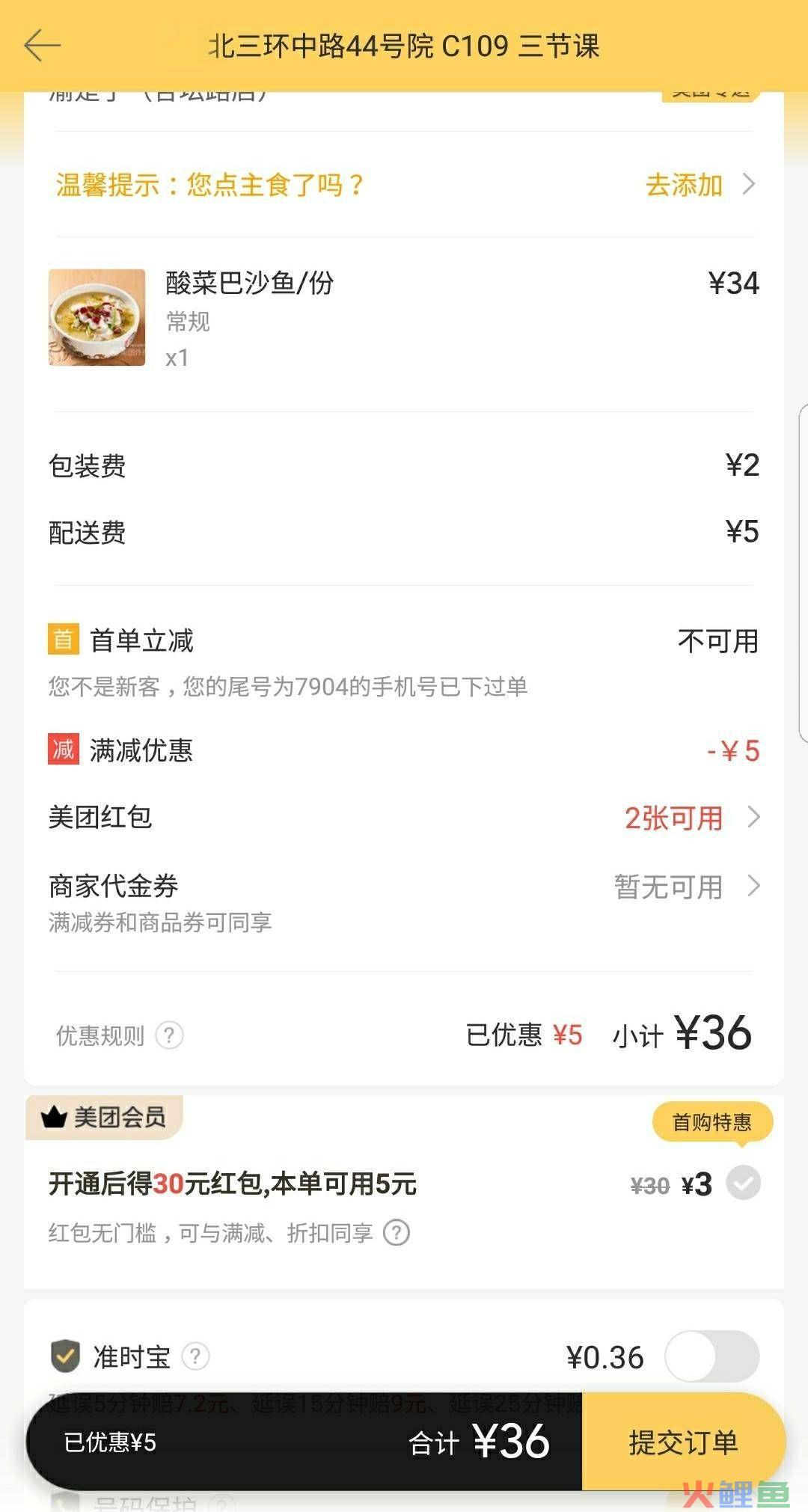Select the 美团会员 ¥3 membership checkbox
The image size is (808, 1512).
click(744, 1184)
